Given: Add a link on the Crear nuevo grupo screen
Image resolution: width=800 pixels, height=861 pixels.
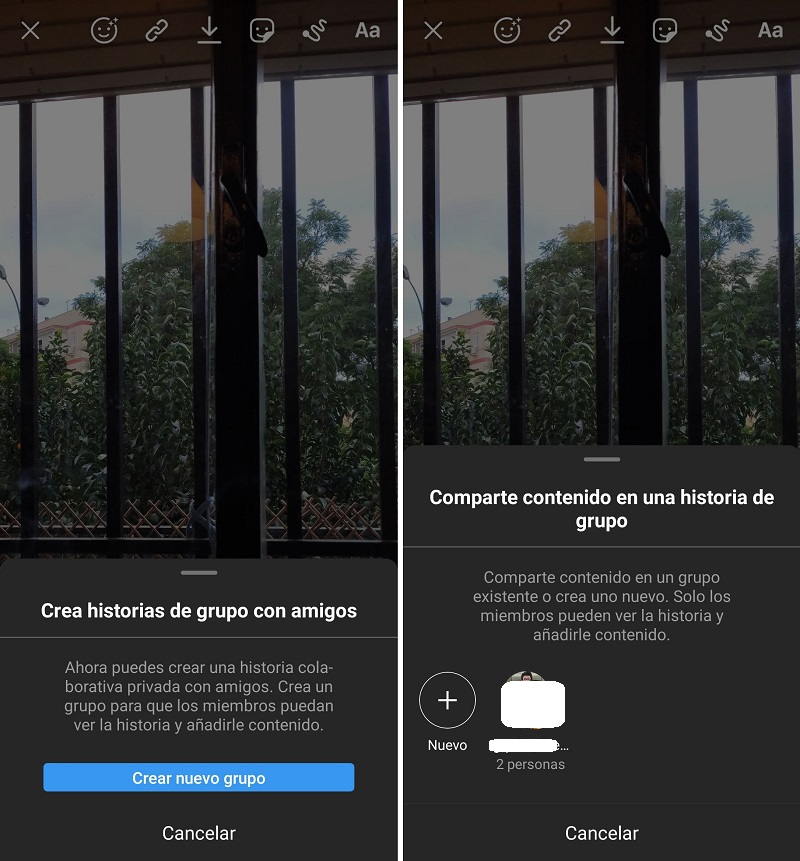Looking at the screenshot, I should [156, 31].
